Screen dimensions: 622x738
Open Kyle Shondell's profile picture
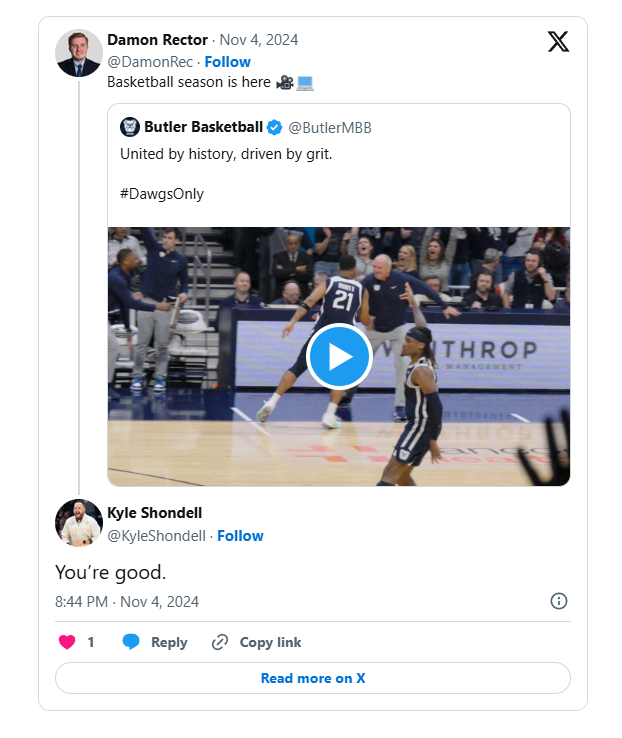[x=79, y=522]
